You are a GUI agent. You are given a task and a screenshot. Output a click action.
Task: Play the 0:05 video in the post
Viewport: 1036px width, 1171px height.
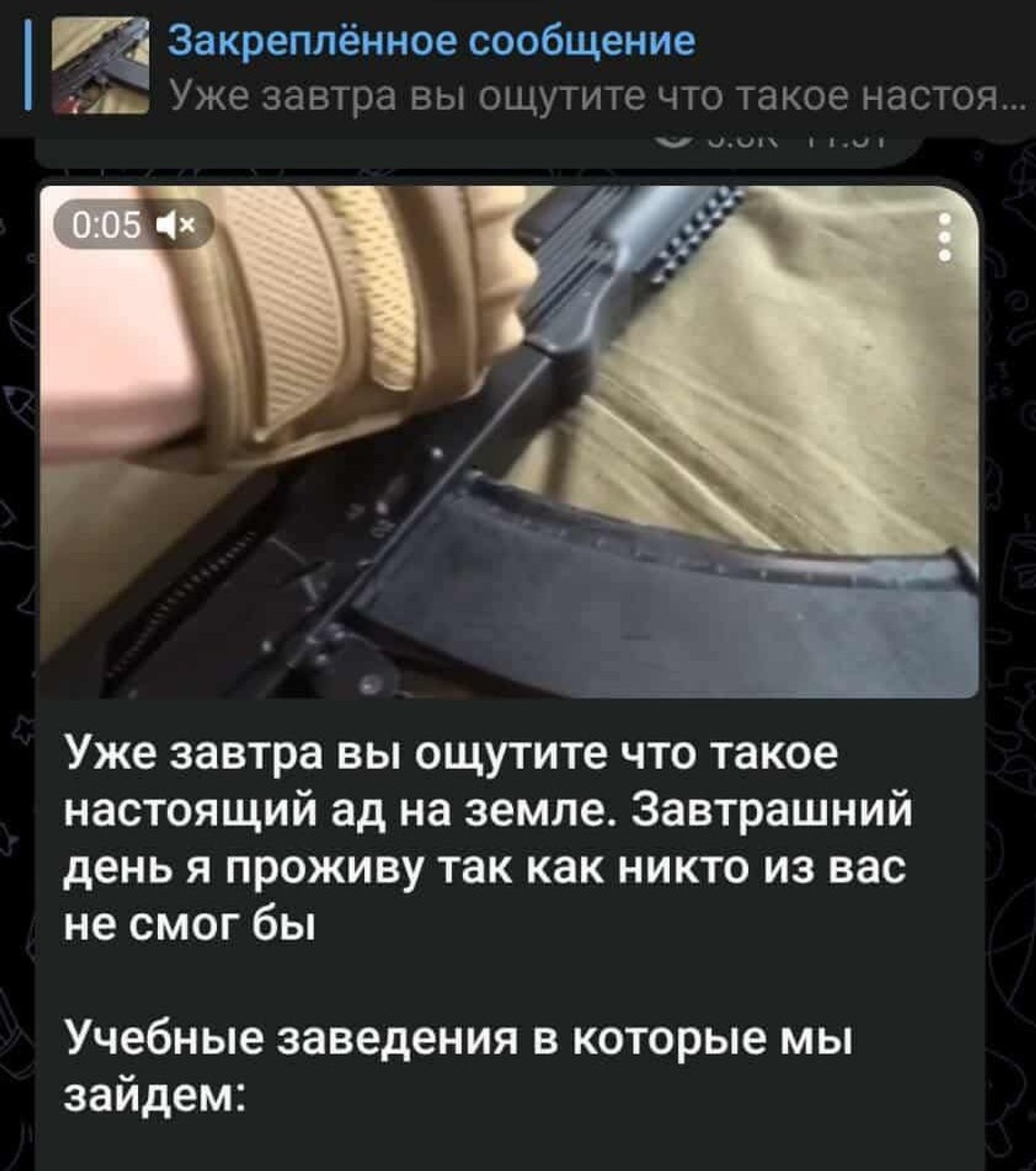[x=508, y=443]
